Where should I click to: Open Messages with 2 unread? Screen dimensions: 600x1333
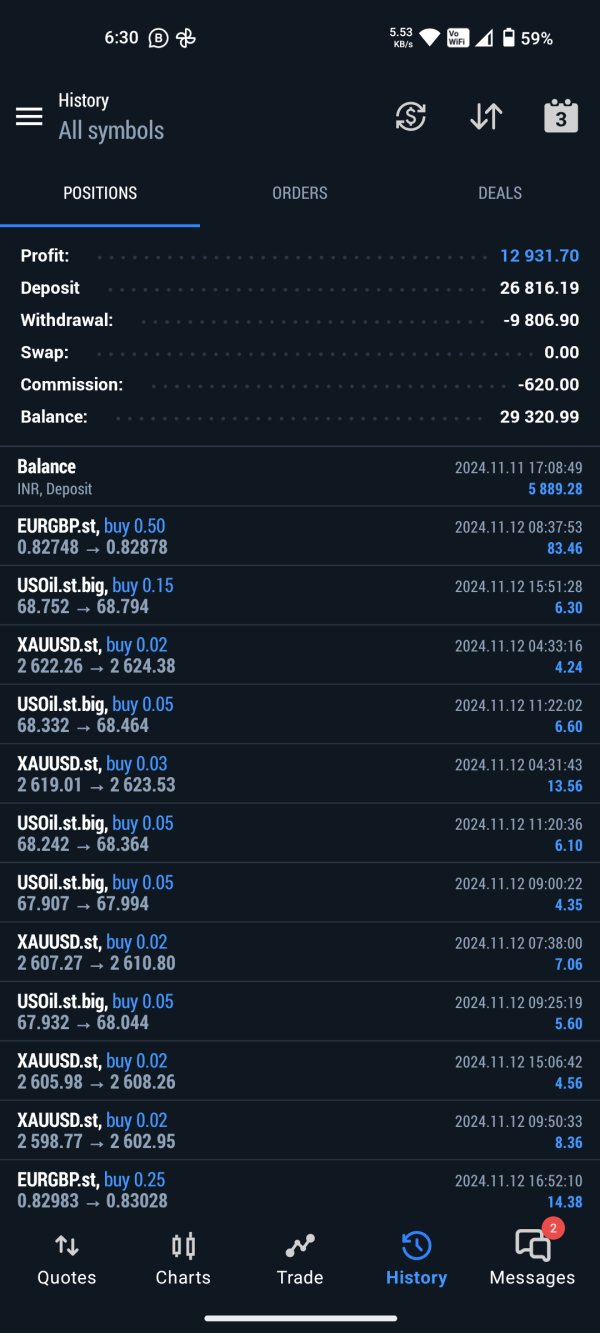point(532,1258)
